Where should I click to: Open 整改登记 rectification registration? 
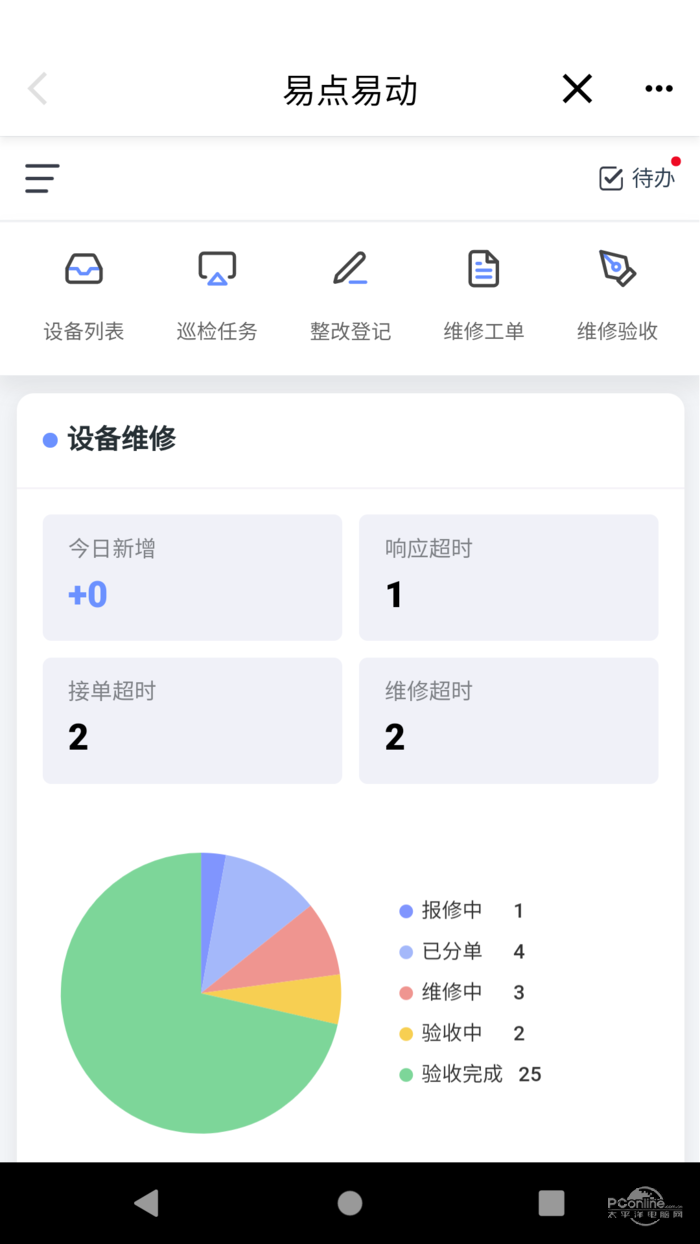tap(350, 296)
